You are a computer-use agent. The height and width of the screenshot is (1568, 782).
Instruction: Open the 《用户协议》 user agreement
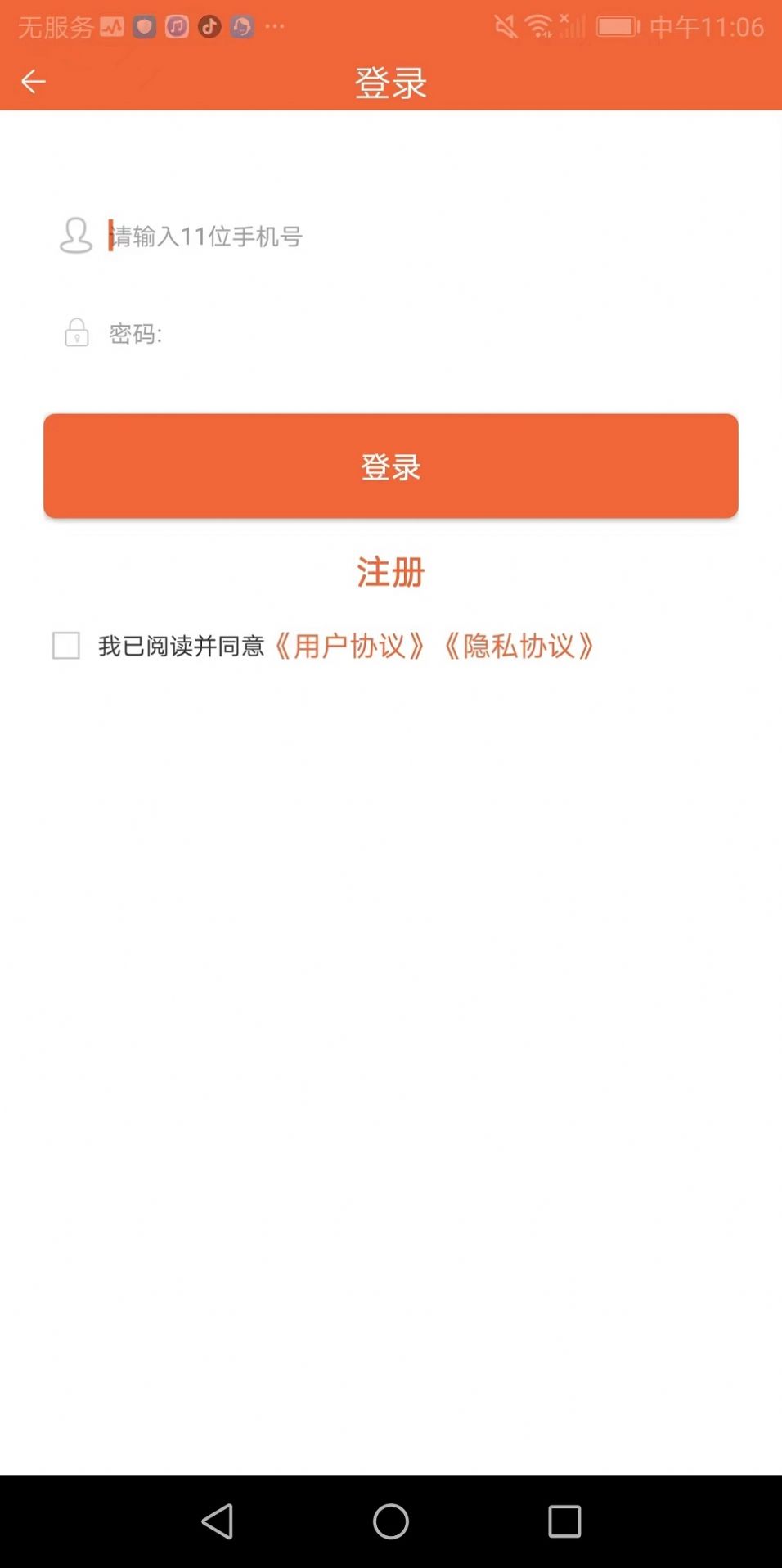point(350,647)
